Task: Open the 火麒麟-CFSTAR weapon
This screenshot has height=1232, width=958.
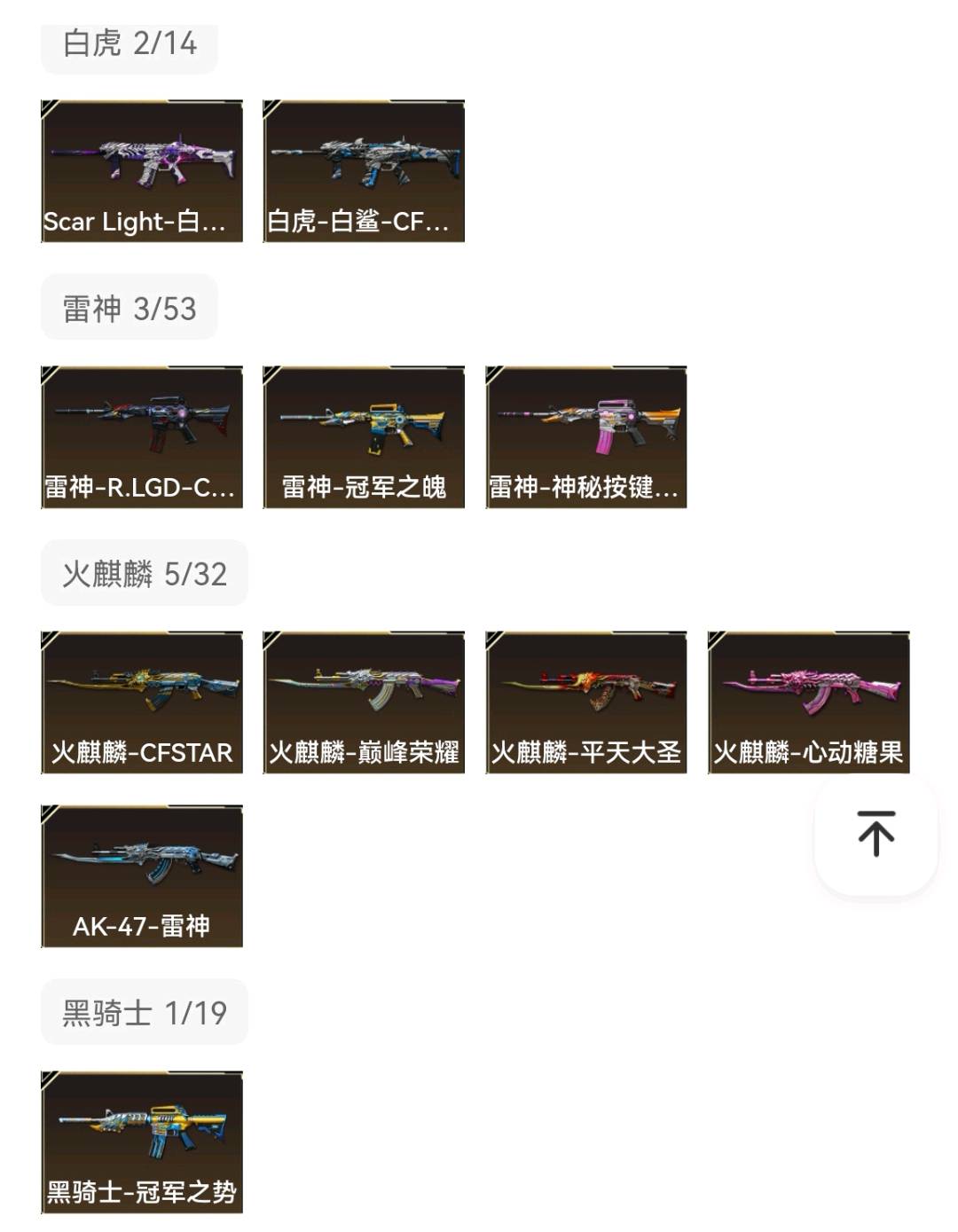Action: pos(142,702)
